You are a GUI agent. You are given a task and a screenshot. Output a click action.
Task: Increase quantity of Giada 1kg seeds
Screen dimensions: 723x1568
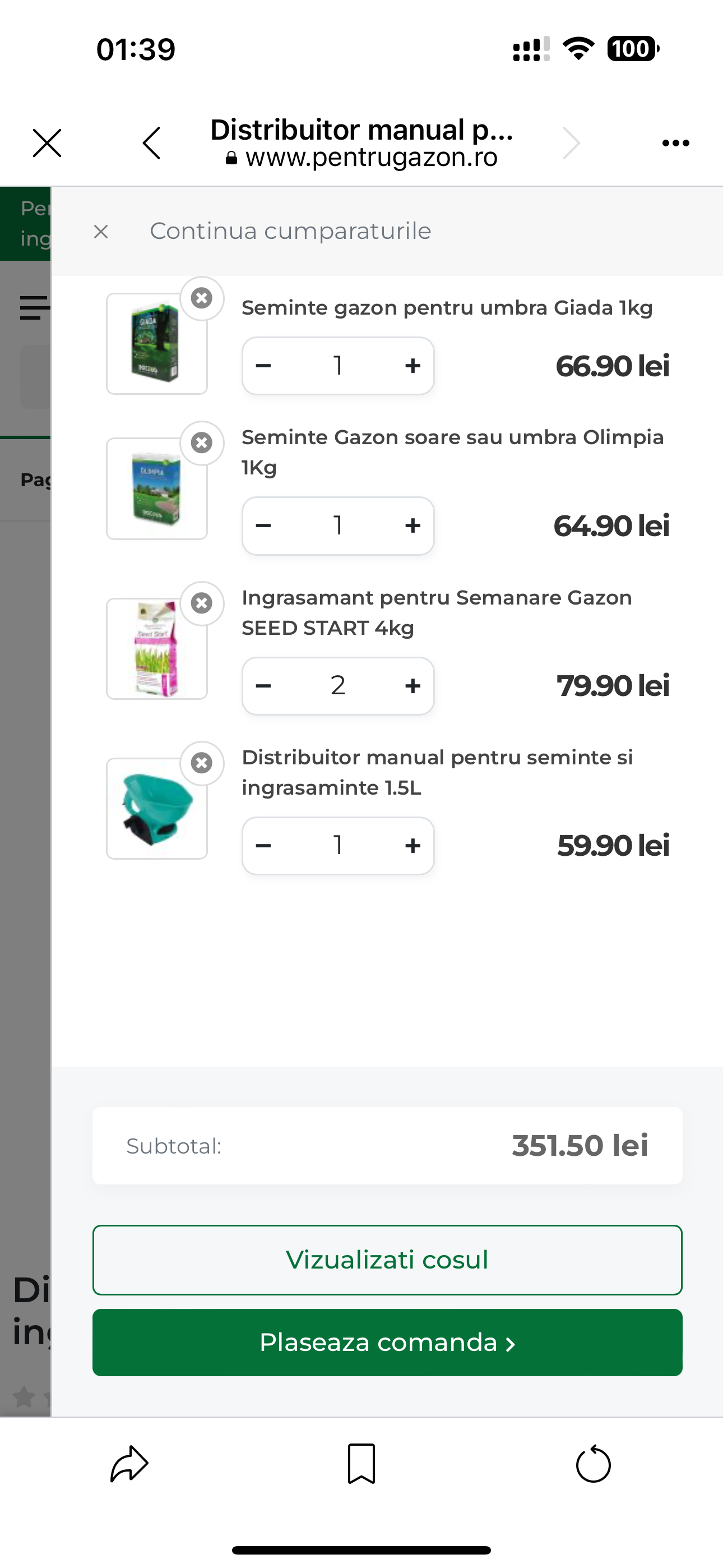point(413,366)
